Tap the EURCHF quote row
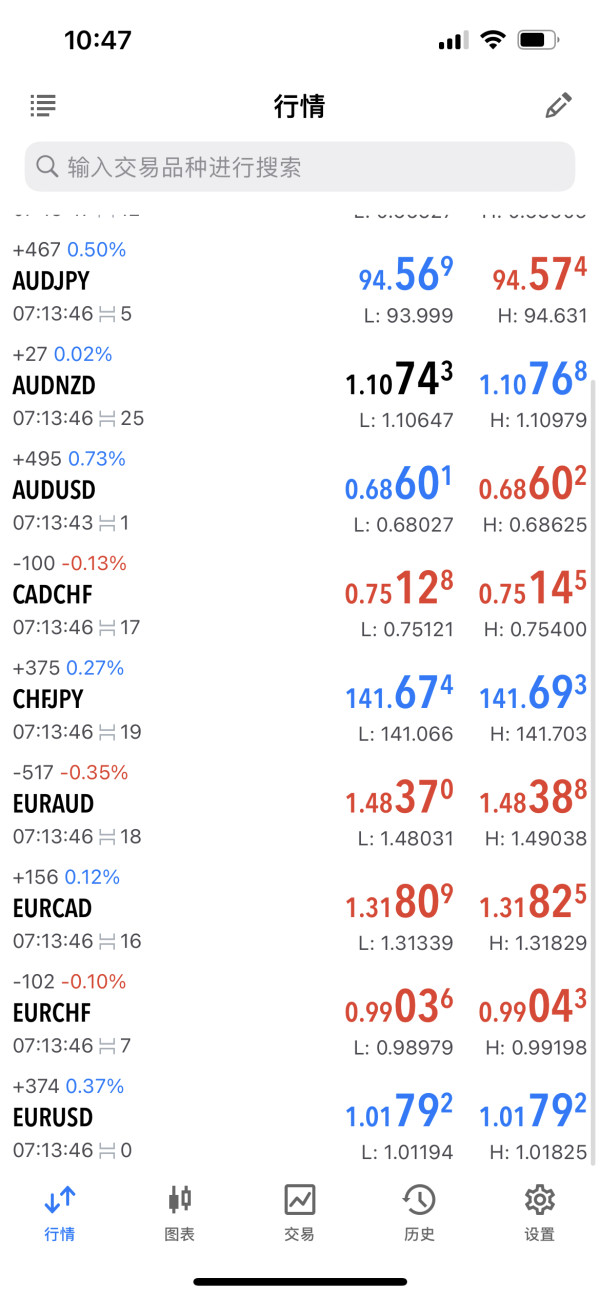 pos(300,1013)
